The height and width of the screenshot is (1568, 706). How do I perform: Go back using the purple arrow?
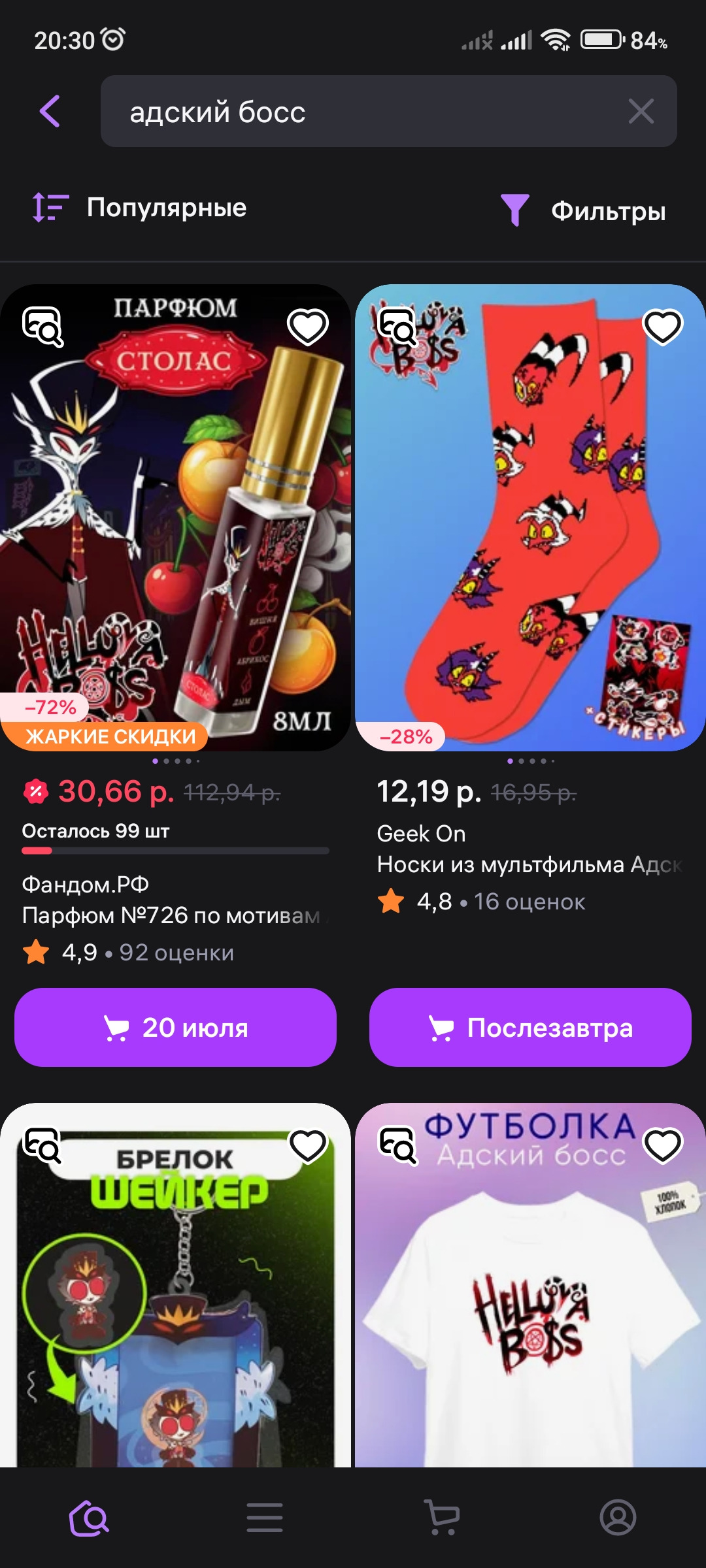(50, 111)
